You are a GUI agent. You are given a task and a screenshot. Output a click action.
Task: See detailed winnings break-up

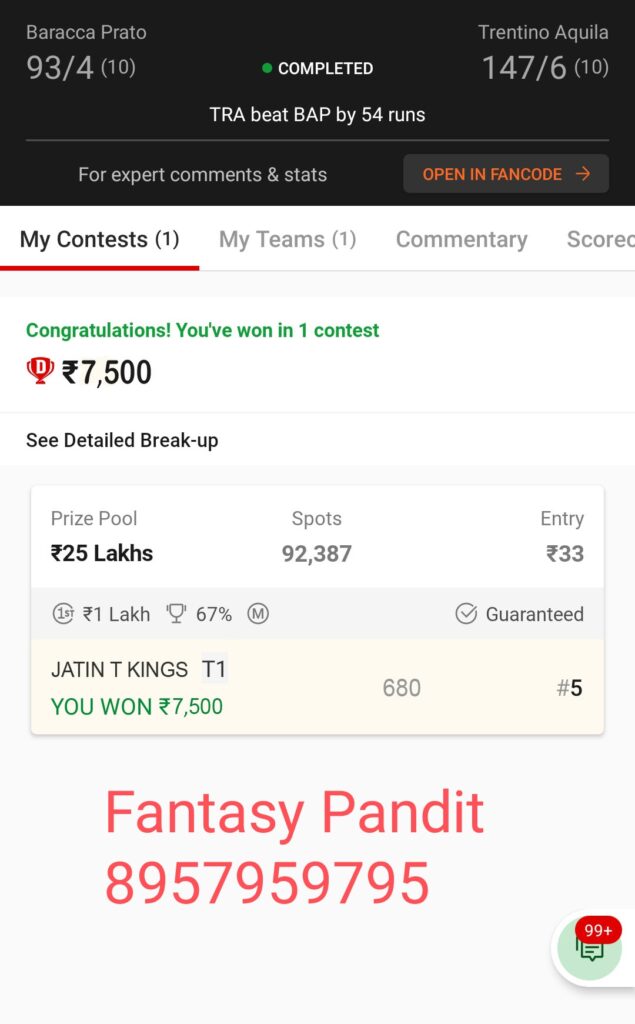coord(122,440)
